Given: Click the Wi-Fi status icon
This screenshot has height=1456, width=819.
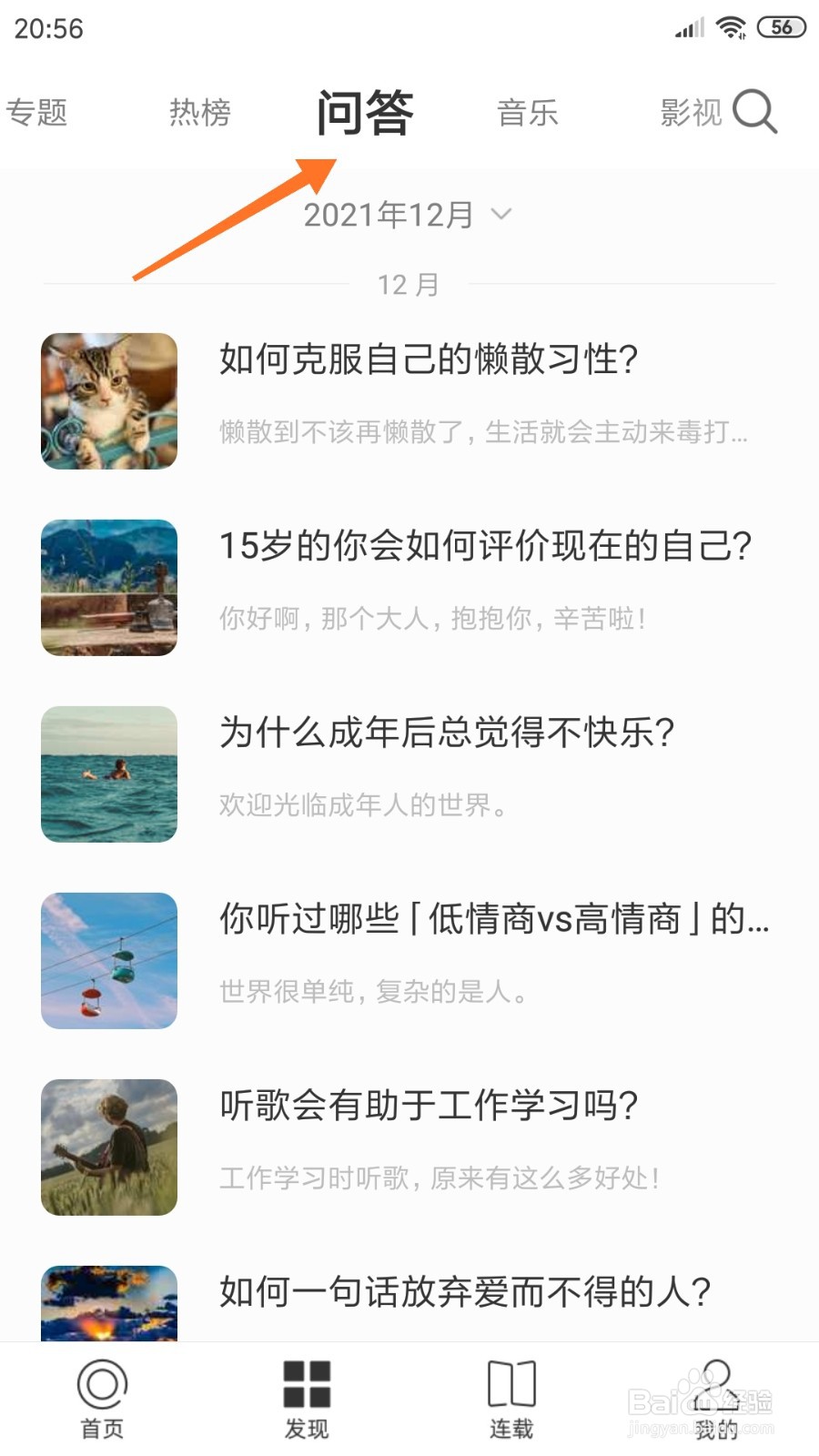Looking at the screenshot, I should coord(733,26).
